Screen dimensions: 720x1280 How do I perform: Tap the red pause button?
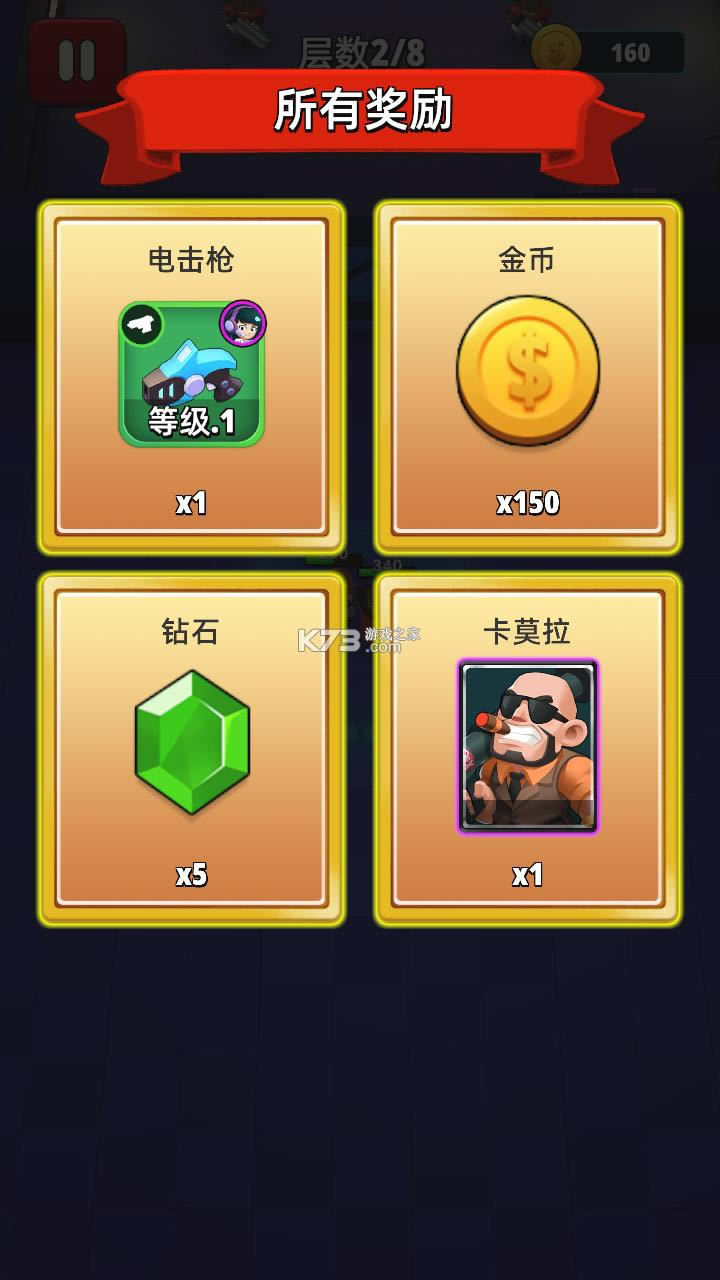pos(76,60)
